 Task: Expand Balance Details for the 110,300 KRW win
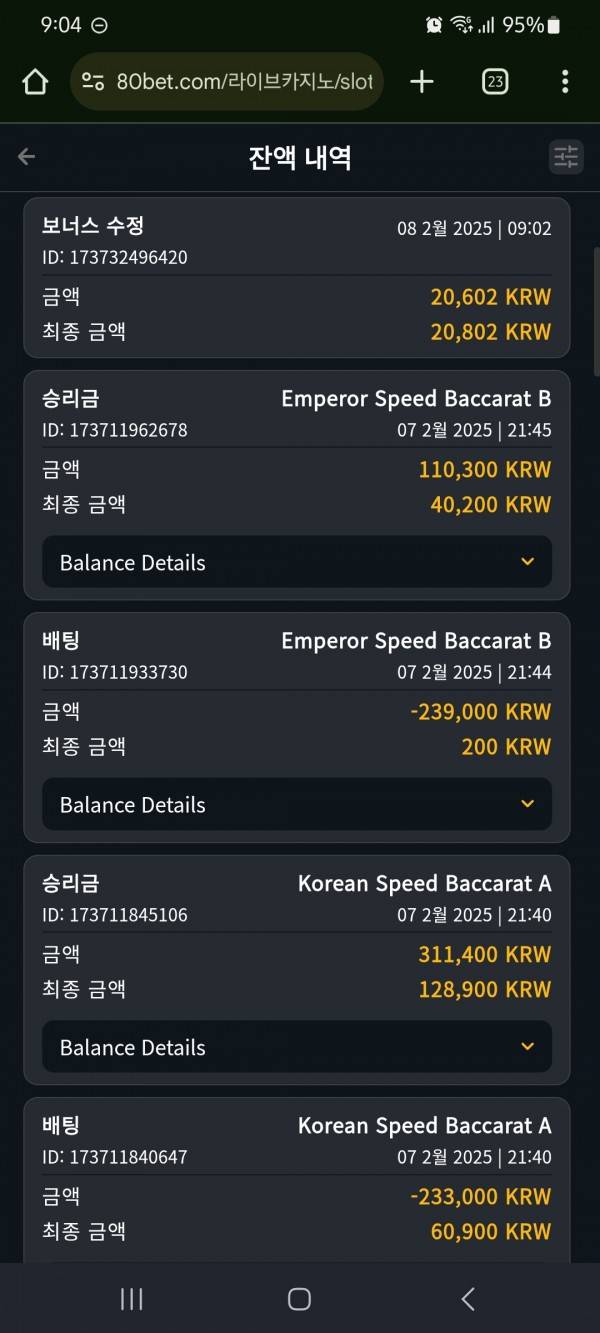[297, 562]
